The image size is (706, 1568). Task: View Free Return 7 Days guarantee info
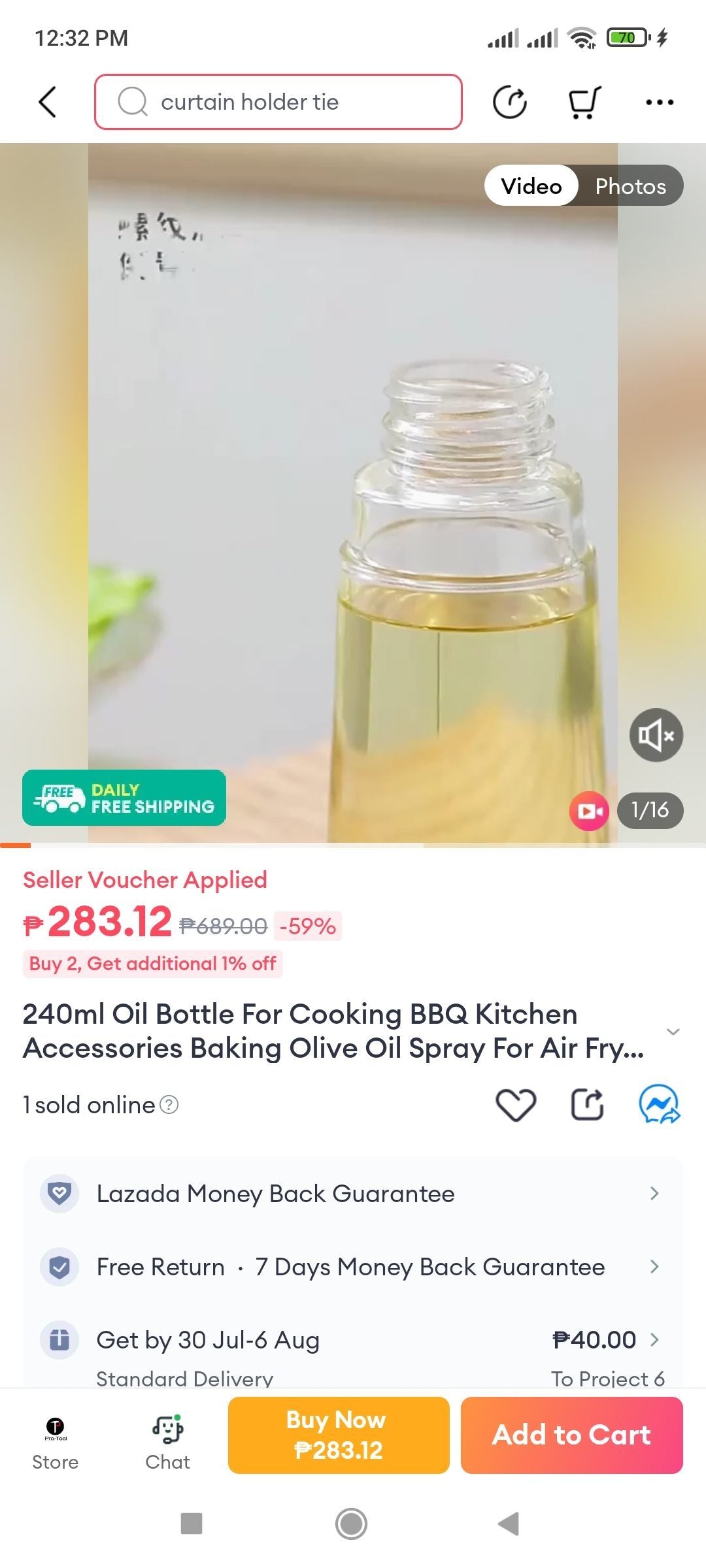click(353, 1267)
